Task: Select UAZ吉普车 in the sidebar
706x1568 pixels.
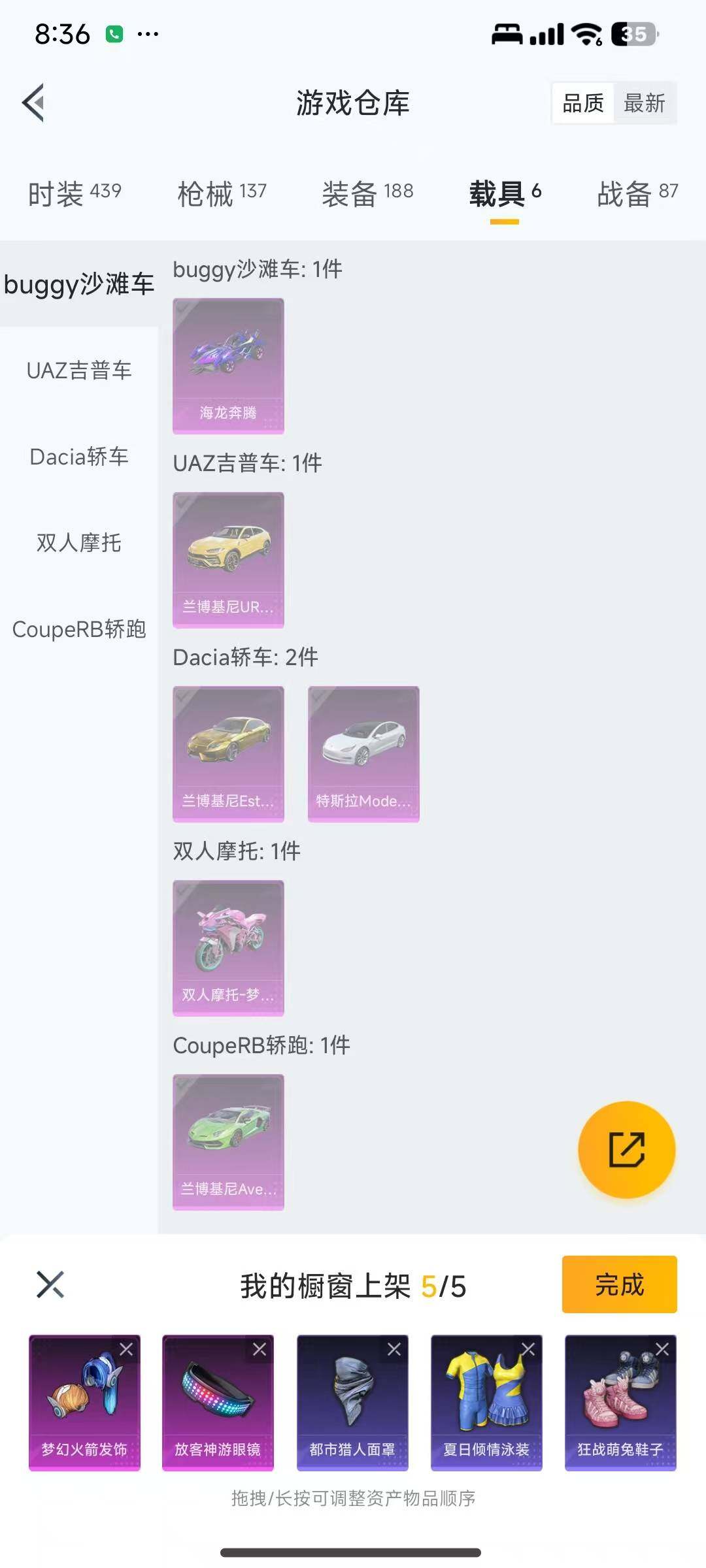Action: 79,370
